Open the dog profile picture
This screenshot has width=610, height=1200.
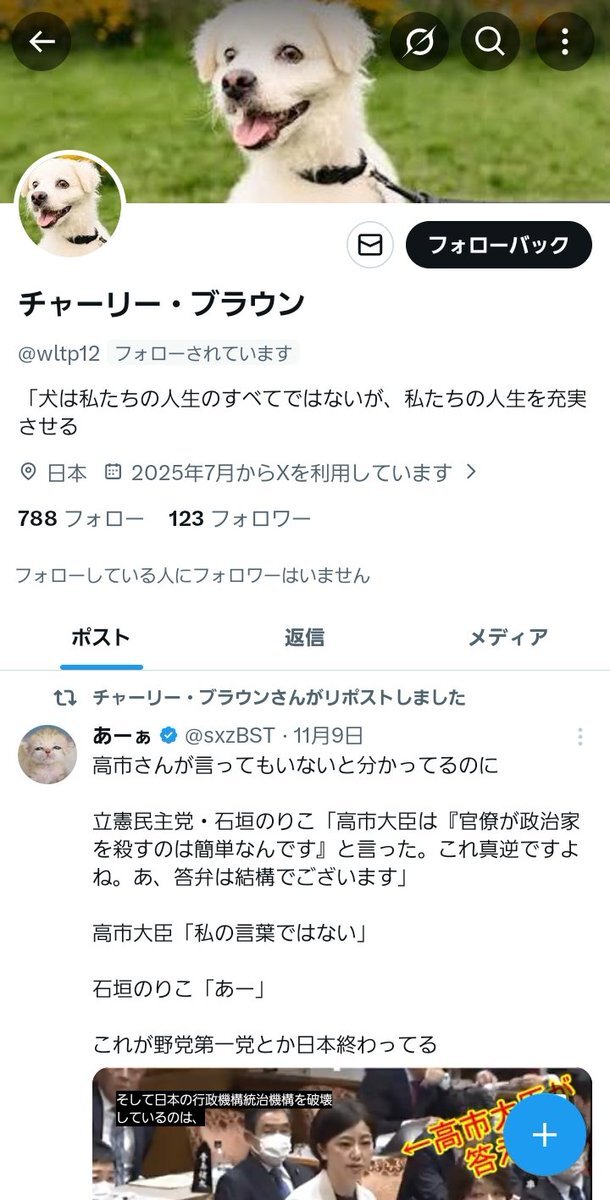(x=70, y=204)
